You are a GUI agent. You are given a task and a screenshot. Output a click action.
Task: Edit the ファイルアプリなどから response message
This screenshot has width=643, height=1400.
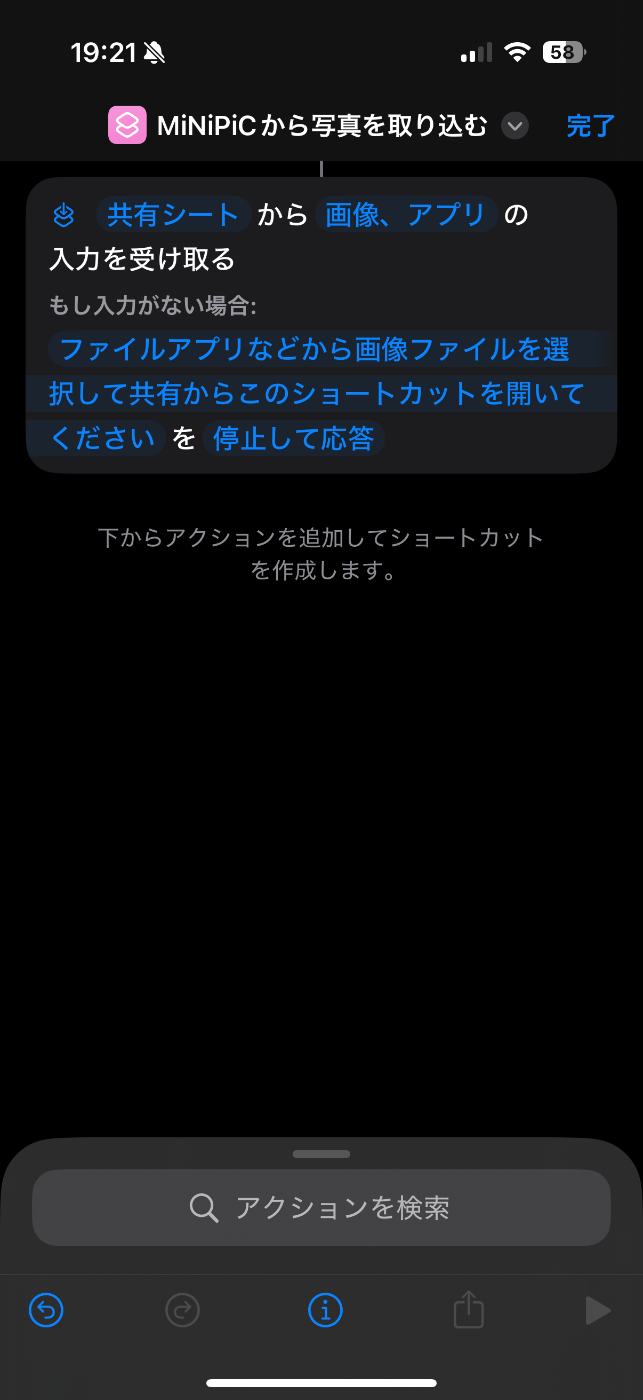[316, 393]
